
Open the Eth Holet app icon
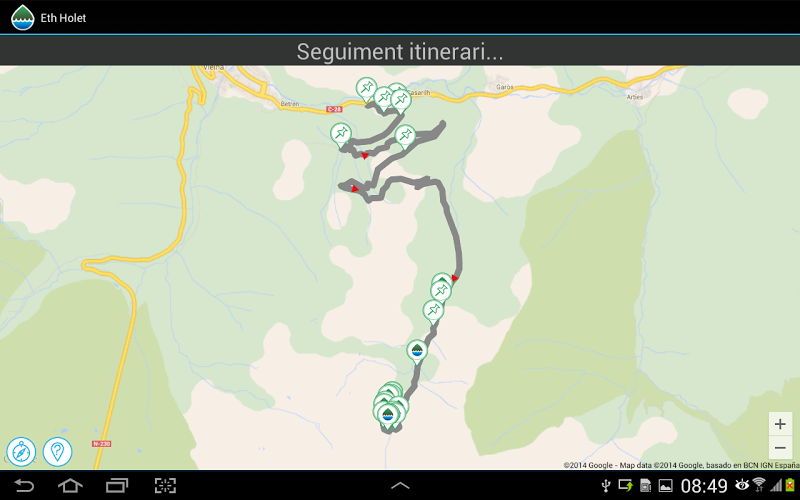click(22, 17)
